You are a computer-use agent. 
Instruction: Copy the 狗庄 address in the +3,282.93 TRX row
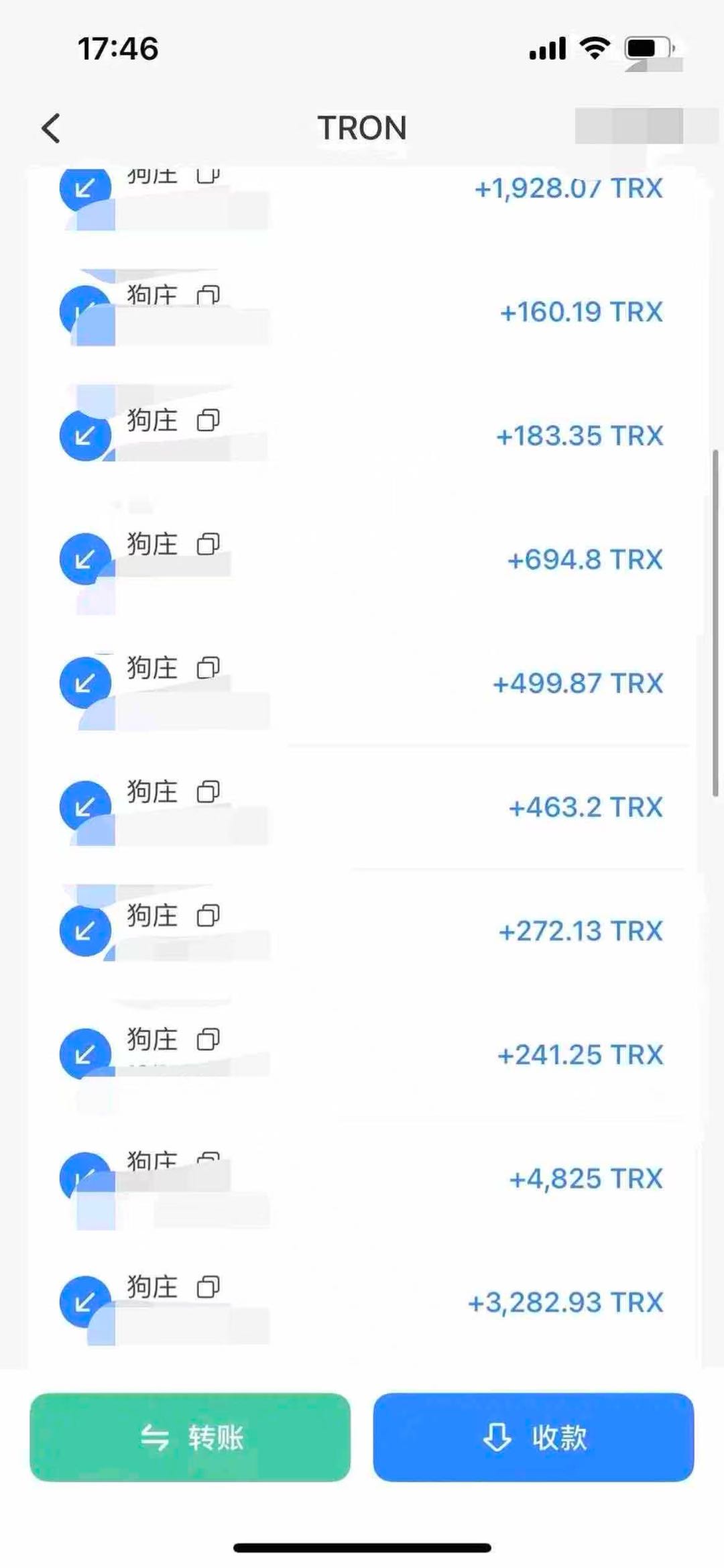point(209,1286)
